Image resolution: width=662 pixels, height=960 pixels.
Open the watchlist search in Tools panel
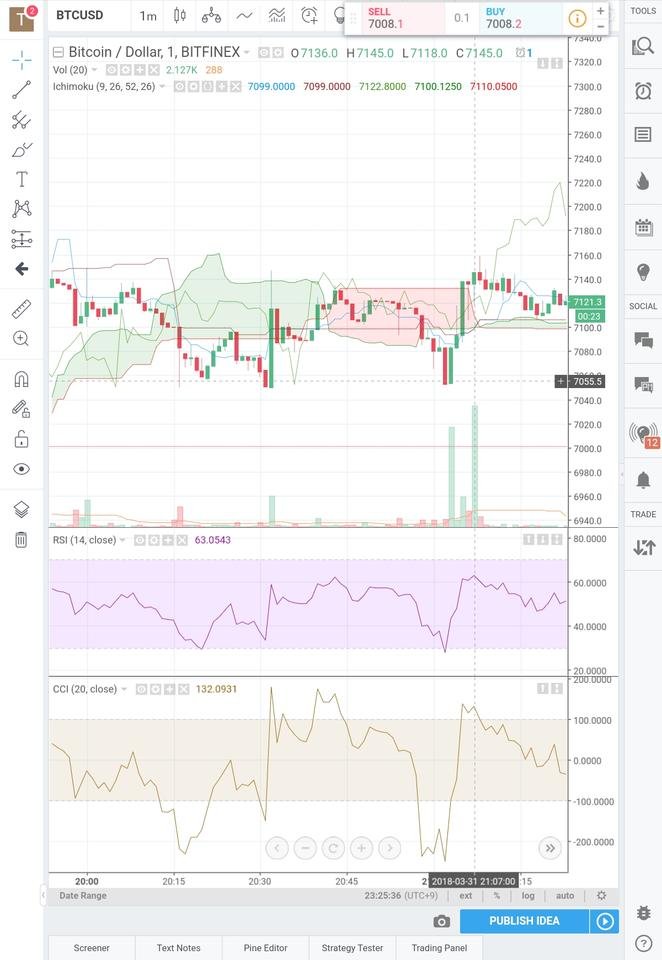[643, 46]
